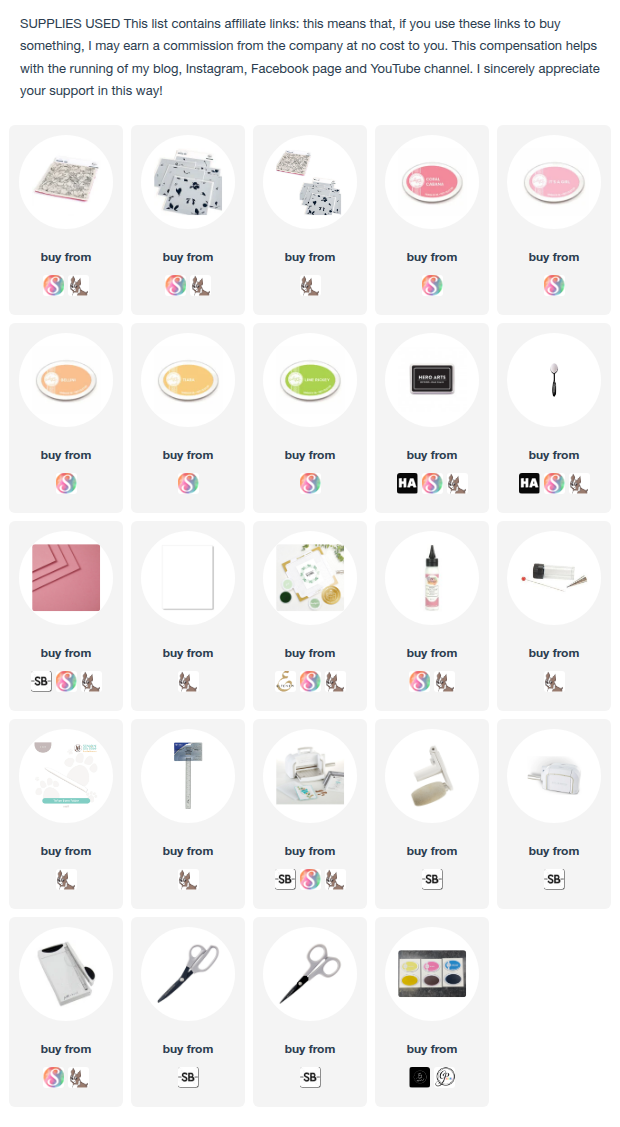Open the Hero Arts black ink pad
The width and height of the screenshot is (620, 1127).
point(432,378)
